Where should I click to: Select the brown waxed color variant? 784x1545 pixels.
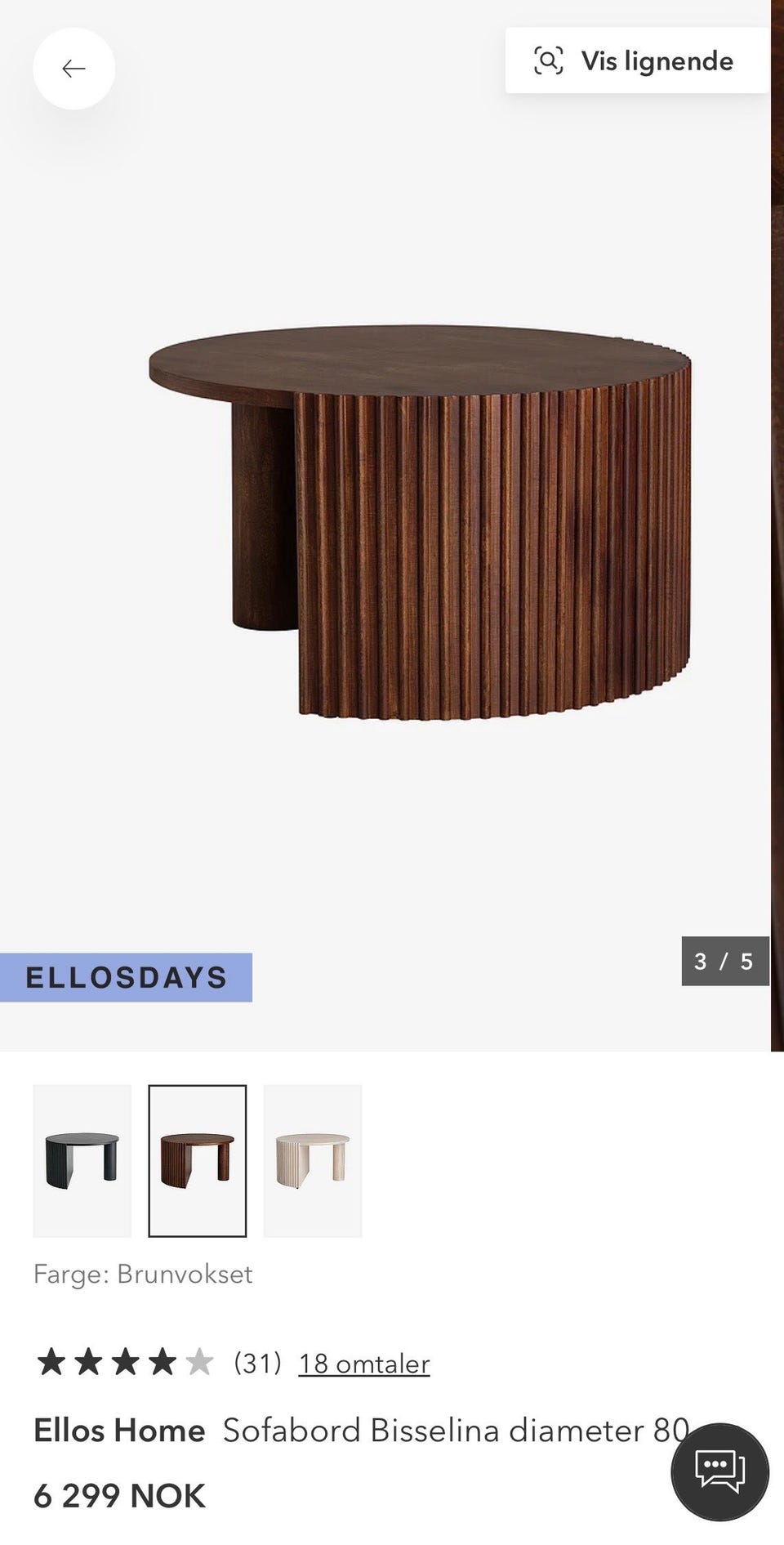(198, 1160)
